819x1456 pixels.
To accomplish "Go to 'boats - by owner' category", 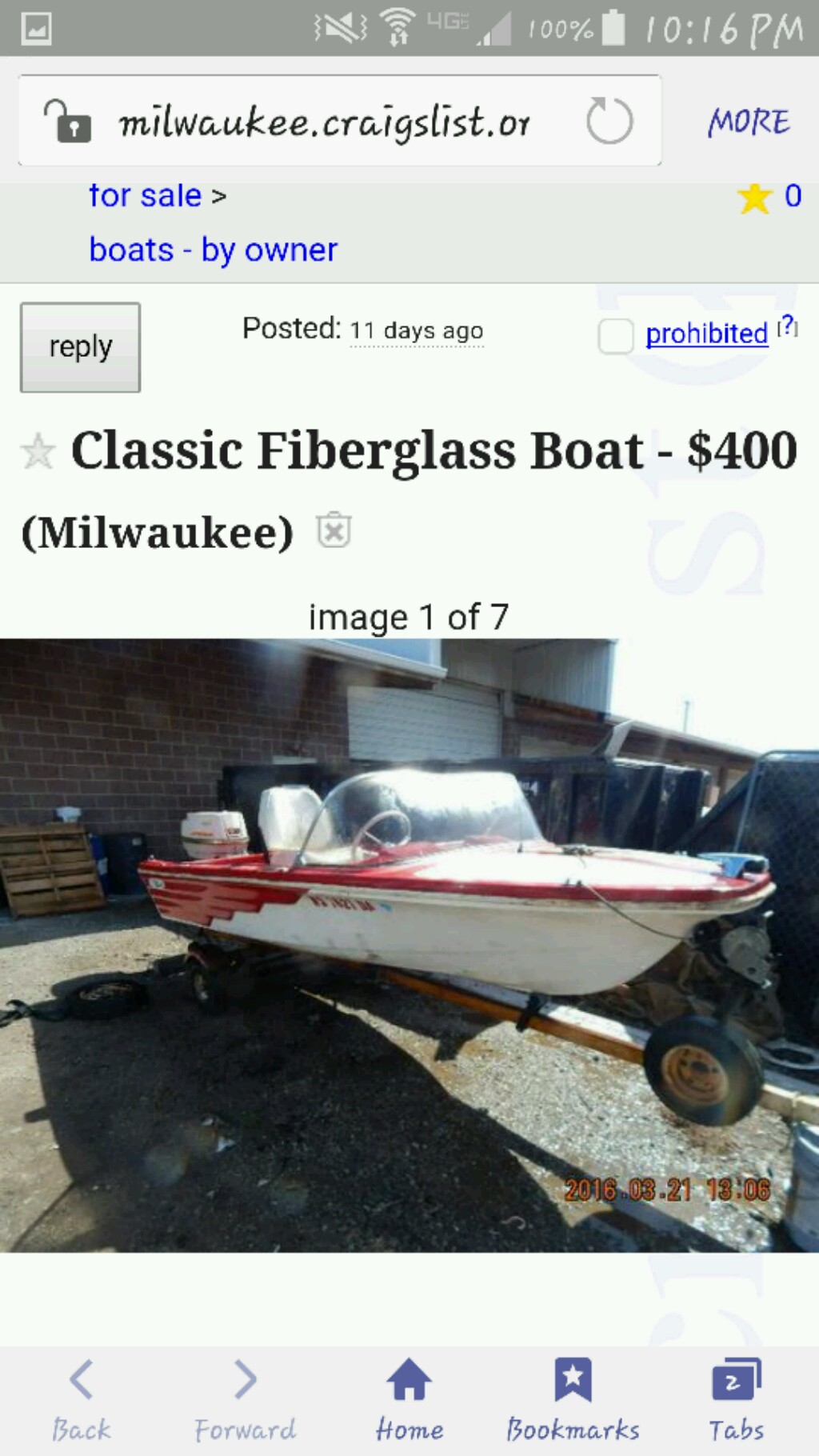I will pyautogui.click(x=213, y=250).
